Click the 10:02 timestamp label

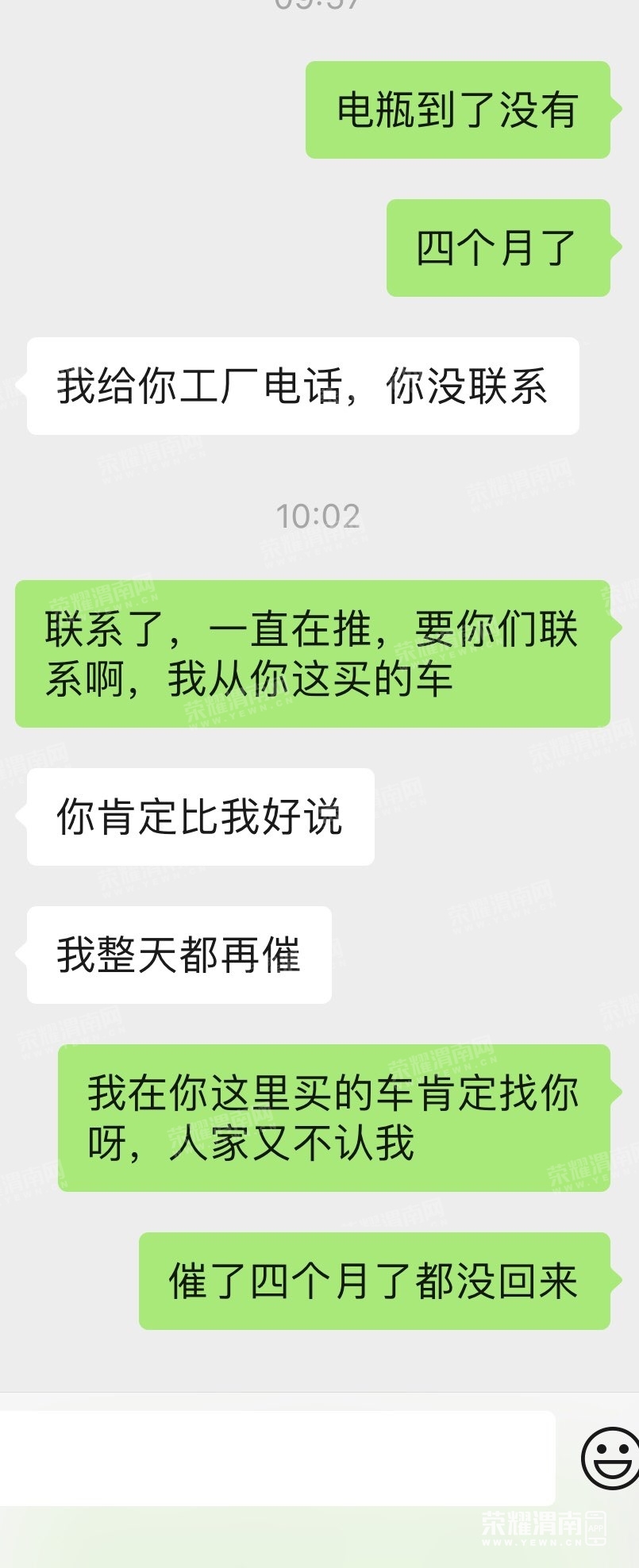(319, 516)
